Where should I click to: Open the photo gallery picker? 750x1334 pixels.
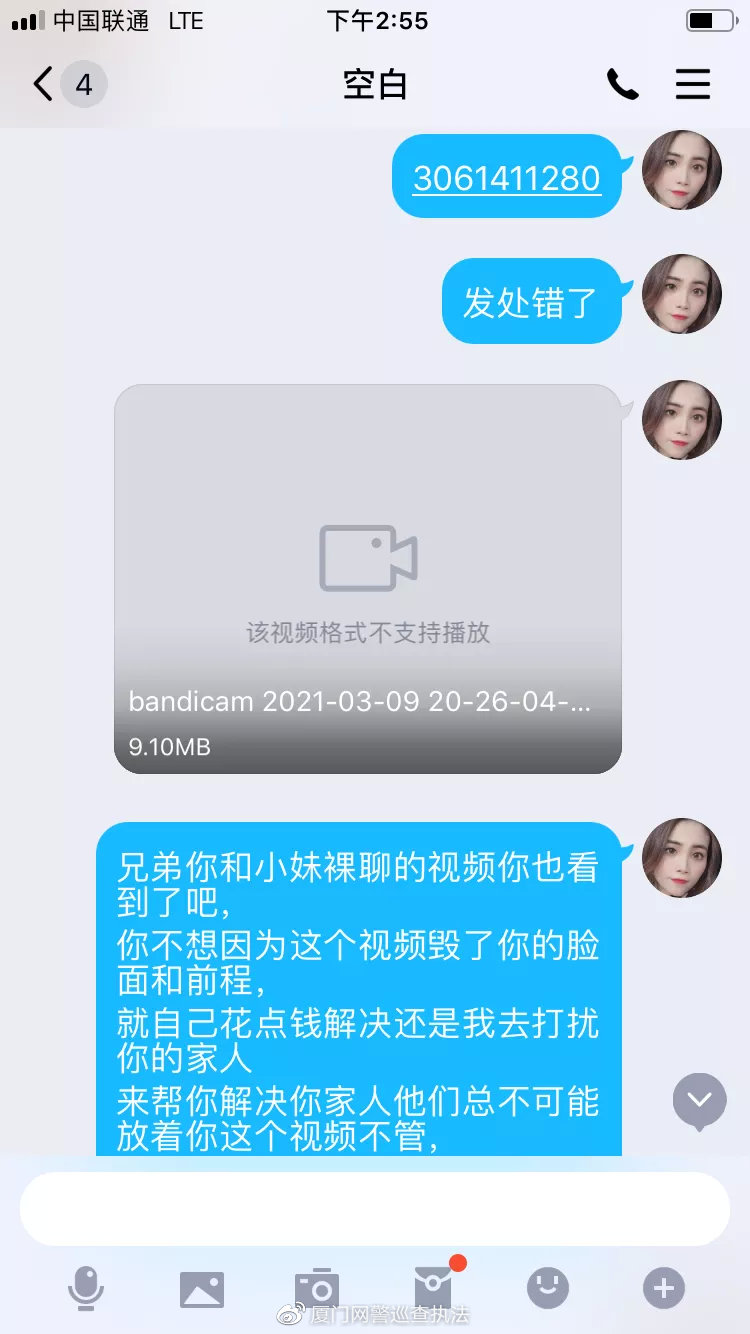pos(202,1288)
